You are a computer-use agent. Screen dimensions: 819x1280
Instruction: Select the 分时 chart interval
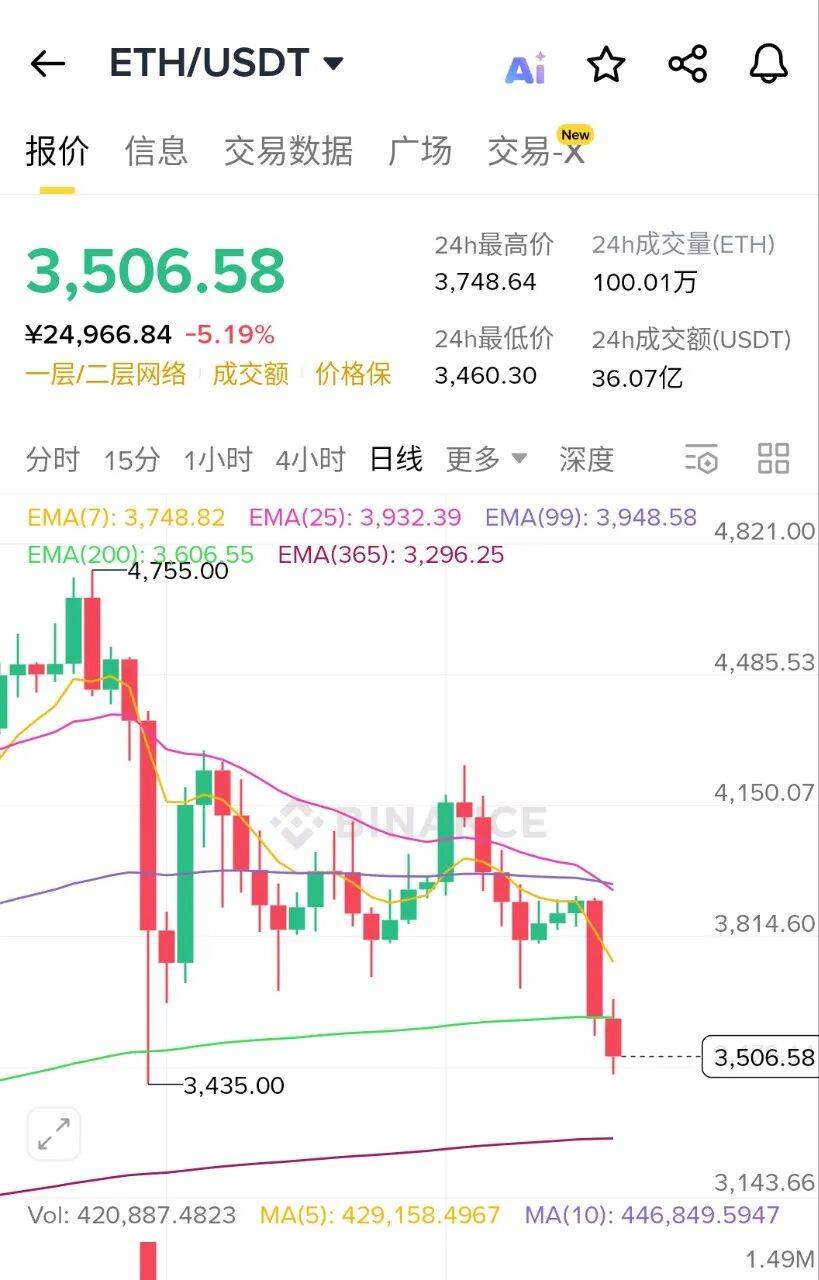click(53, 460)
